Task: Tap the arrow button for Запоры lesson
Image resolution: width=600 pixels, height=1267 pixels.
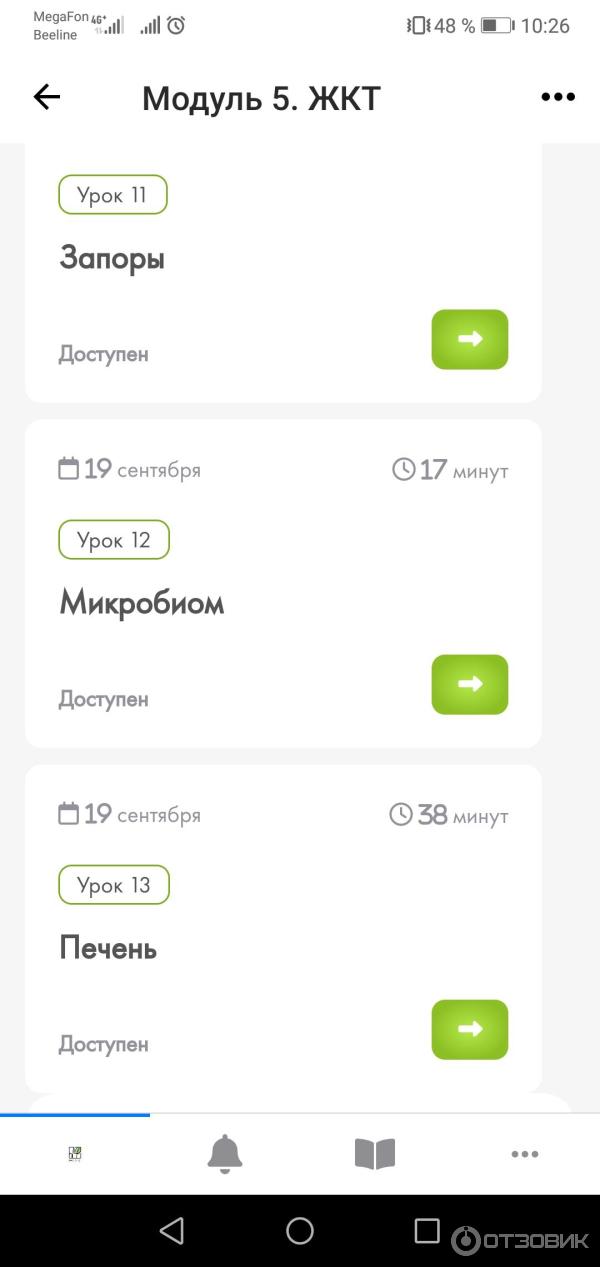Action: [x=470, y=339]
